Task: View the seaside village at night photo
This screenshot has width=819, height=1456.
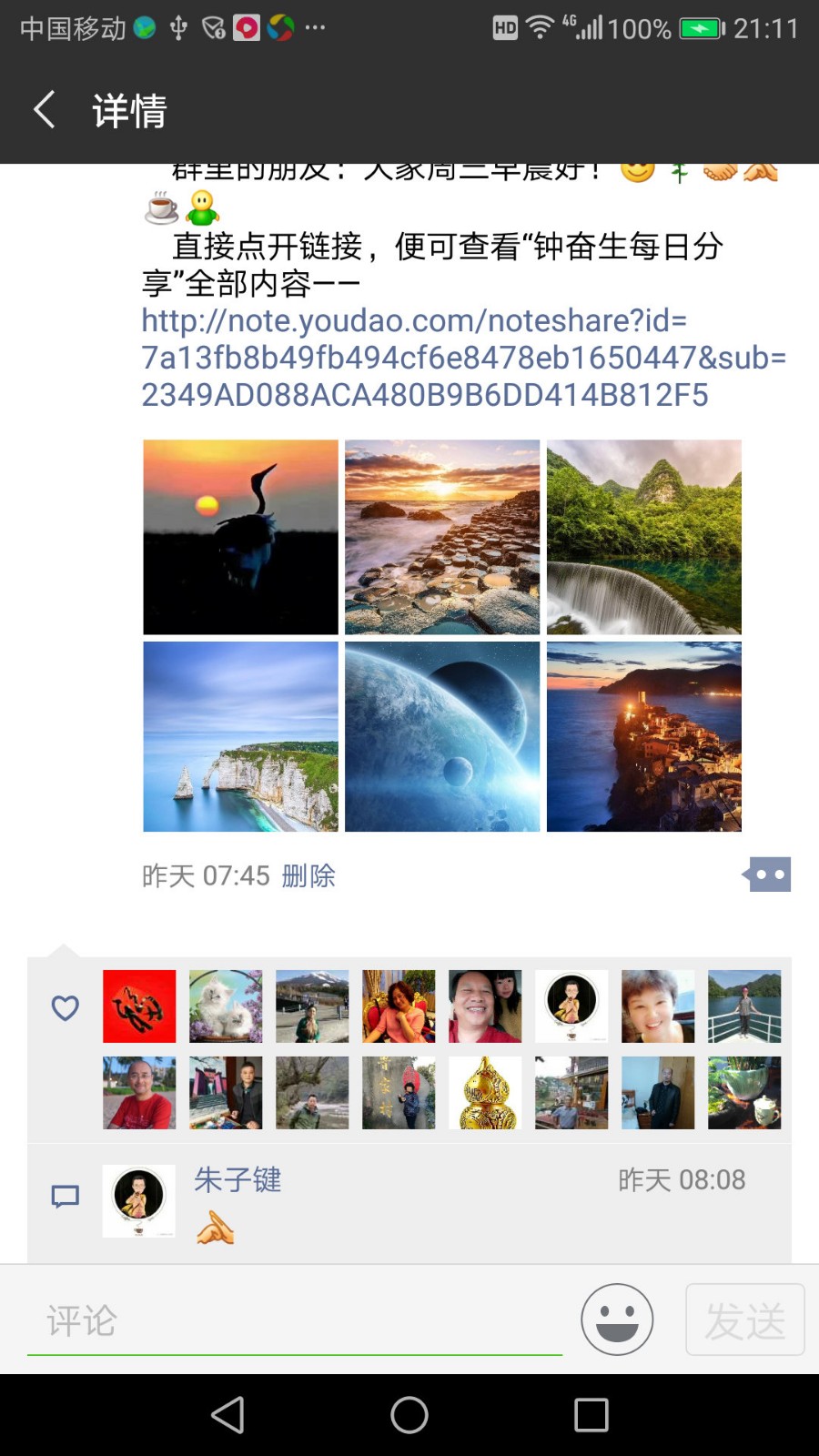Action: point(644,736)
